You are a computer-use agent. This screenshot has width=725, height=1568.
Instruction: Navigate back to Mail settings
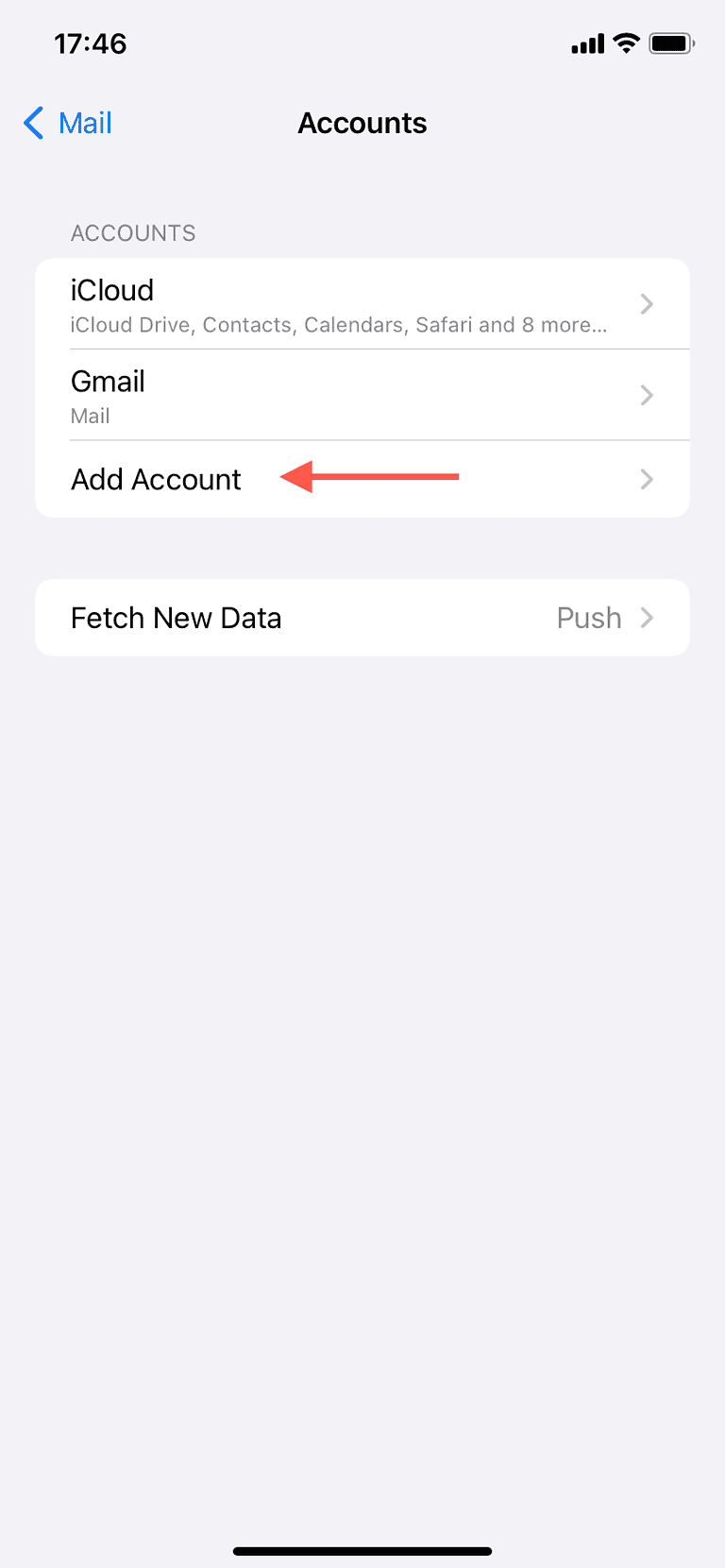(x=66, y=123)
